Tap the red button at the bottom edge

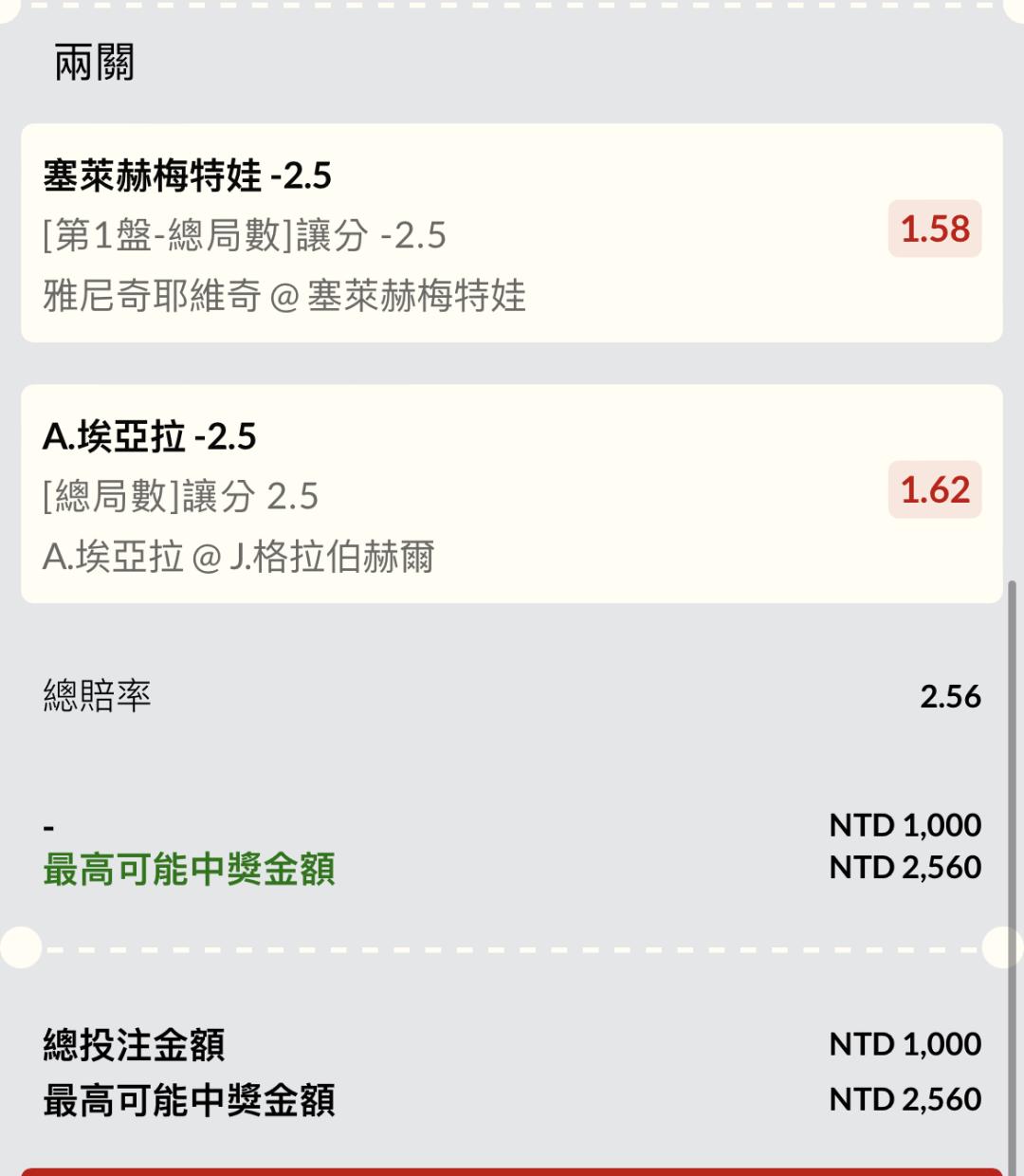512,1171
